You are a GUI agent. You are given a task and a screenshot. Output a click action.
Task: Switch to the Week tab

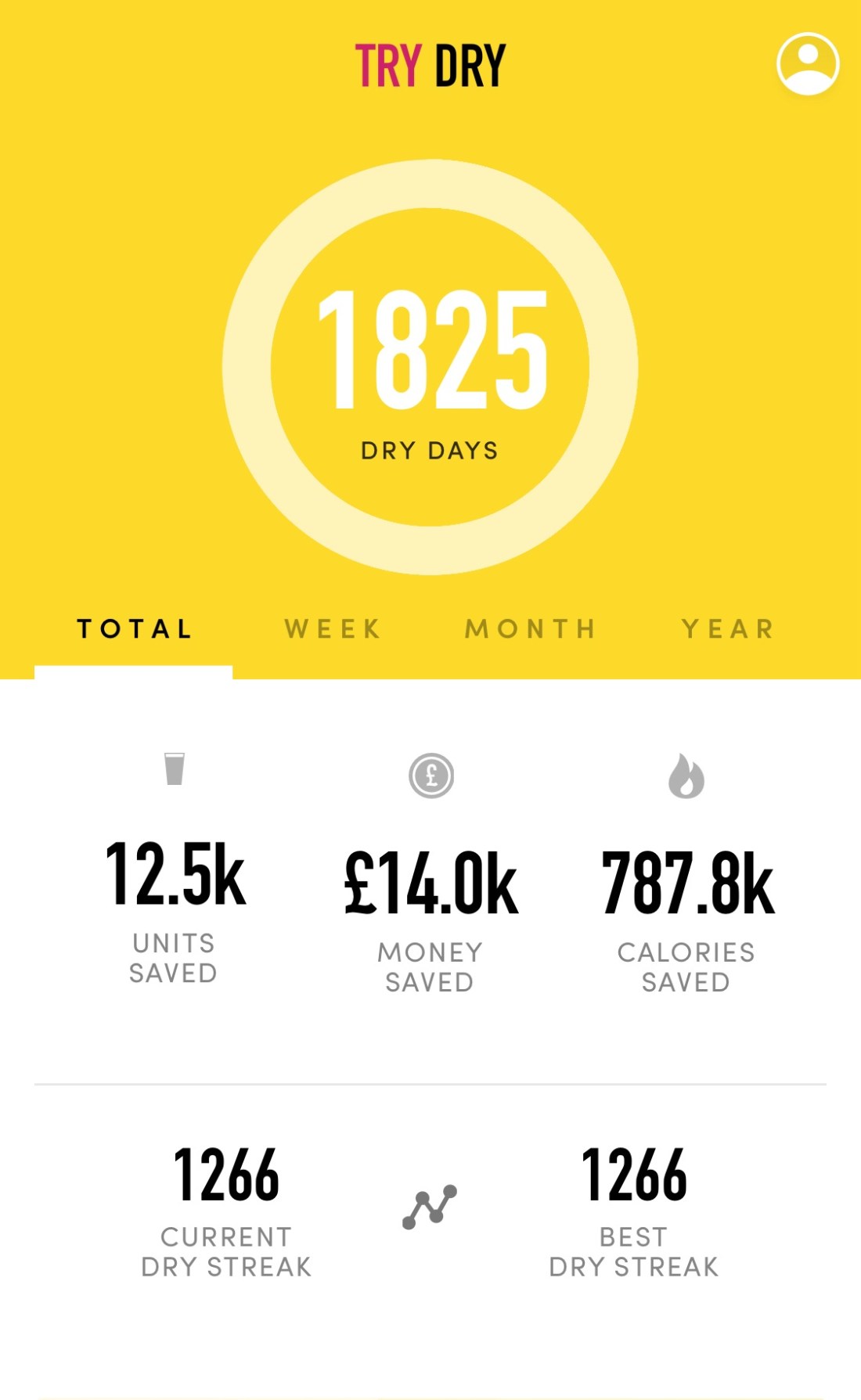point(333,629)
